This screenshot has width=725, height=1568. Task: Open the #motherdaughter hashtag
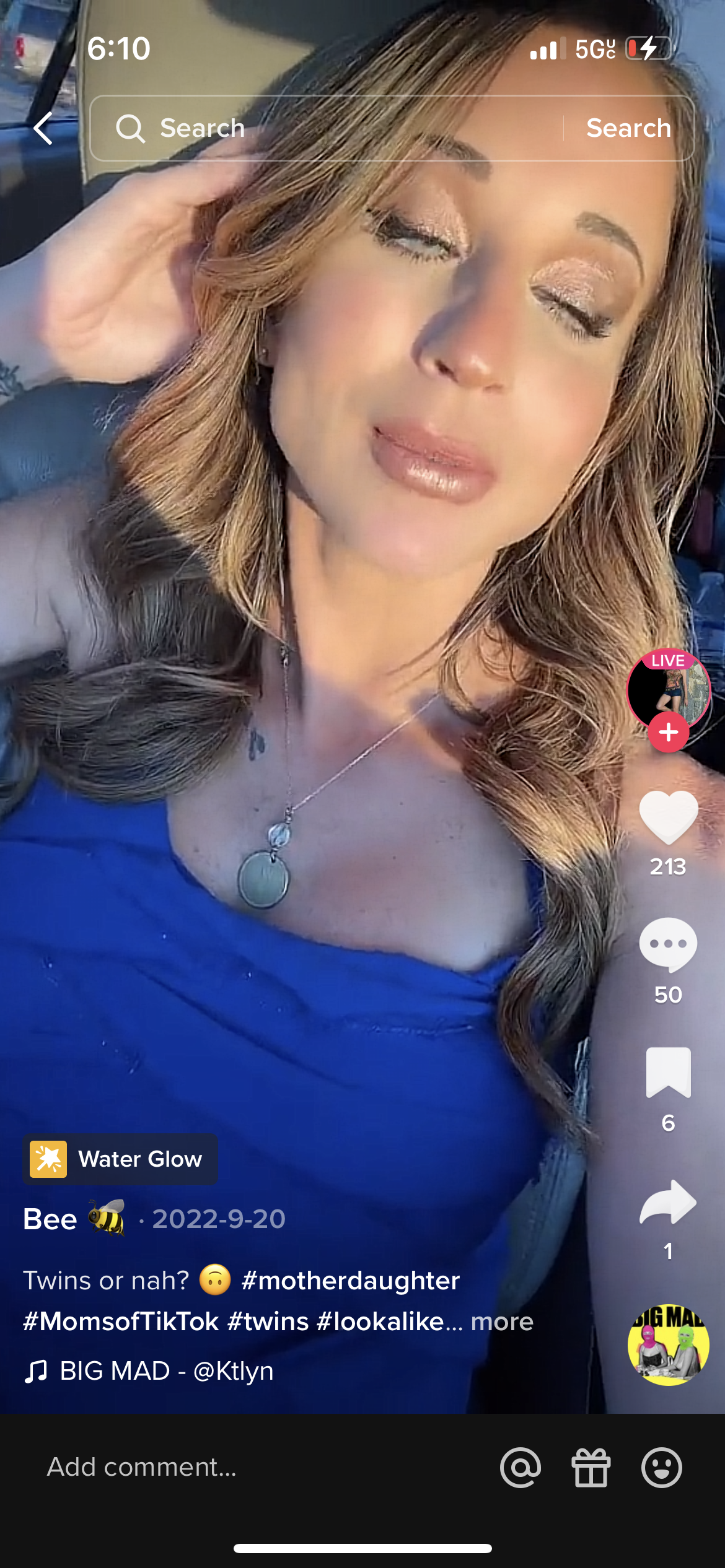pos(351,1280)
